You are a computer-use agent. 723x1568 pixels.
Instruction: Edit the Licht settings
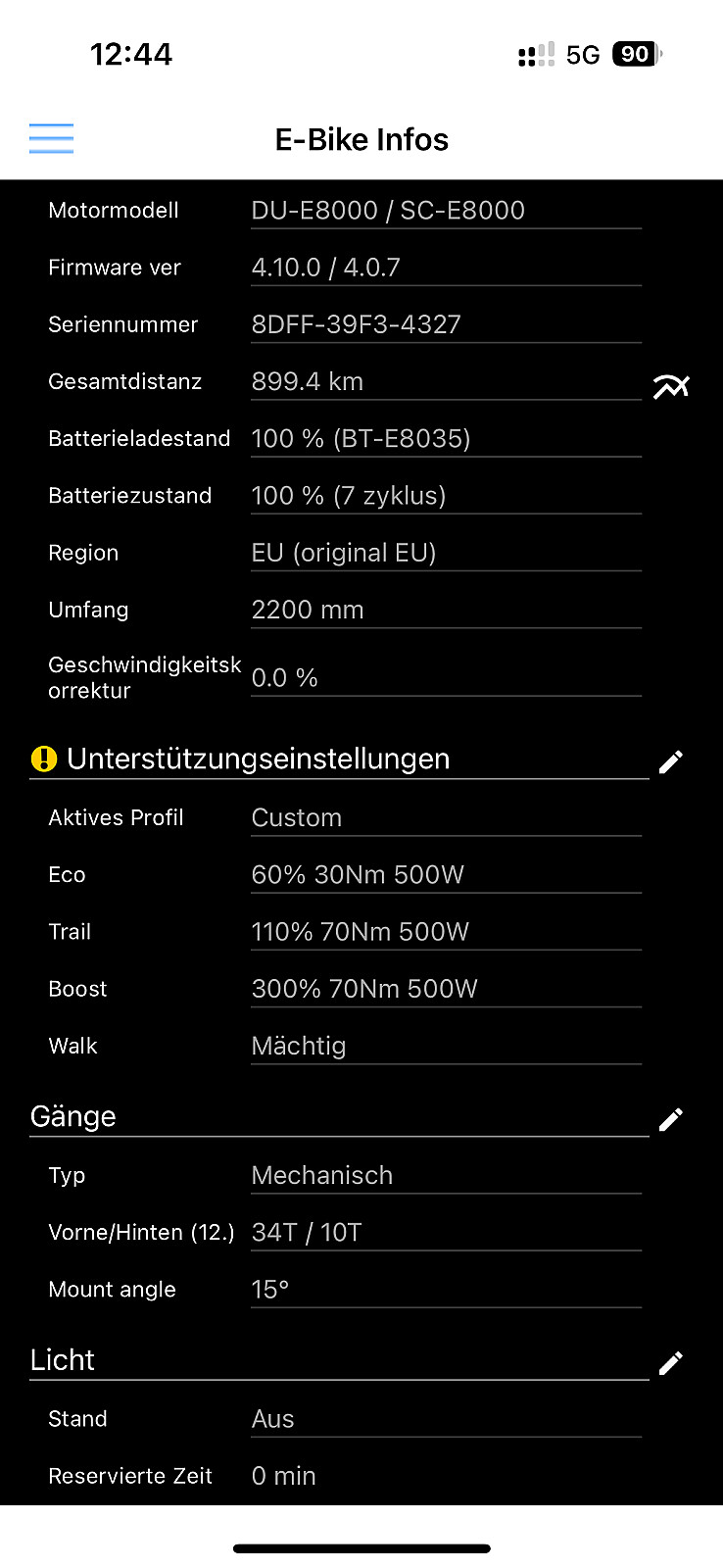[x=671, y=1362]
